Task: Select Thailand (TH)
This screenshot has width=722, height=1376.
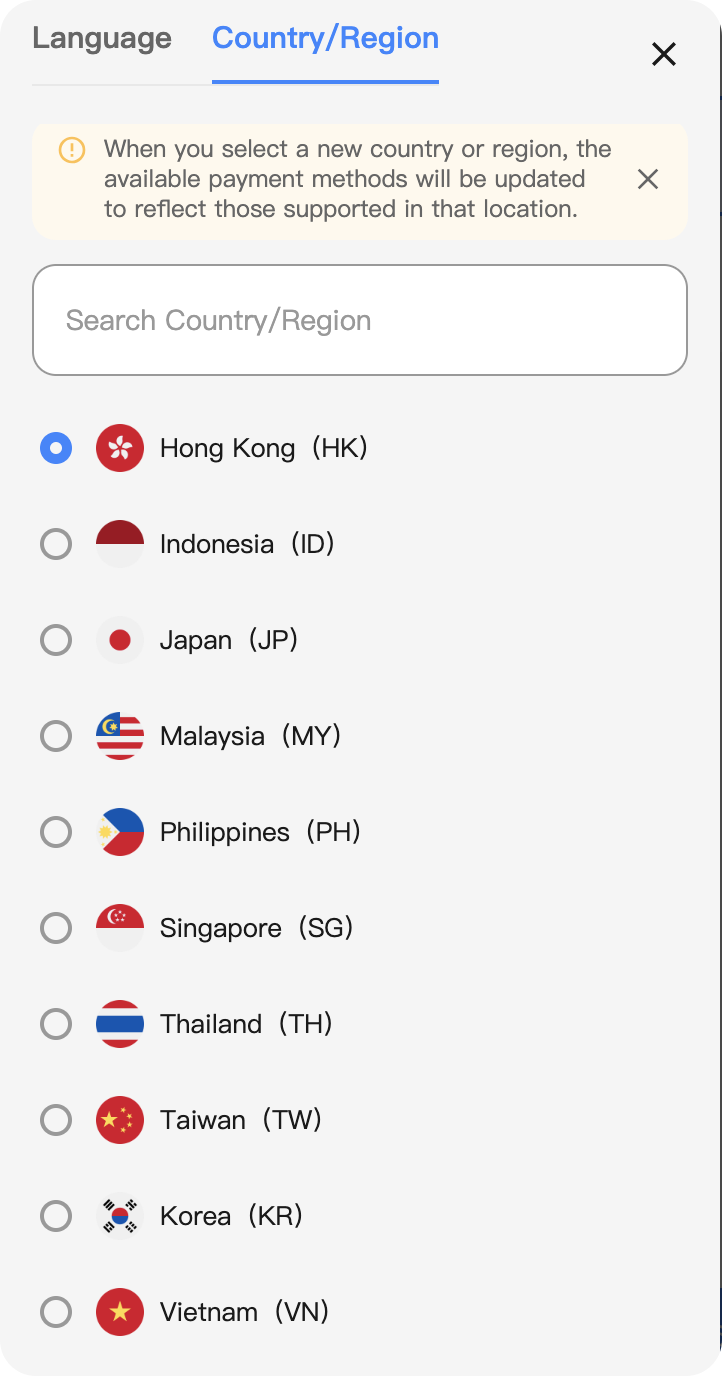Action: (x=56, y=1024)
